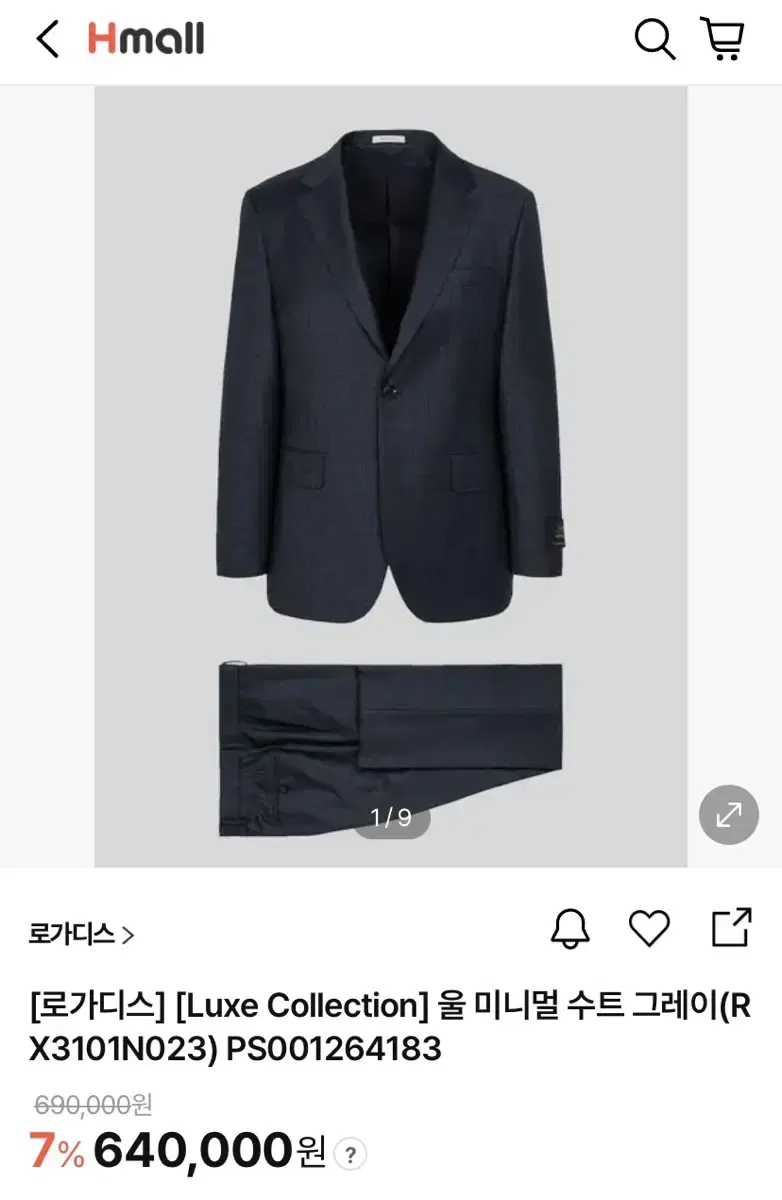
Task: Open restock notifications via bell icon
Action: tap(570, 930)
